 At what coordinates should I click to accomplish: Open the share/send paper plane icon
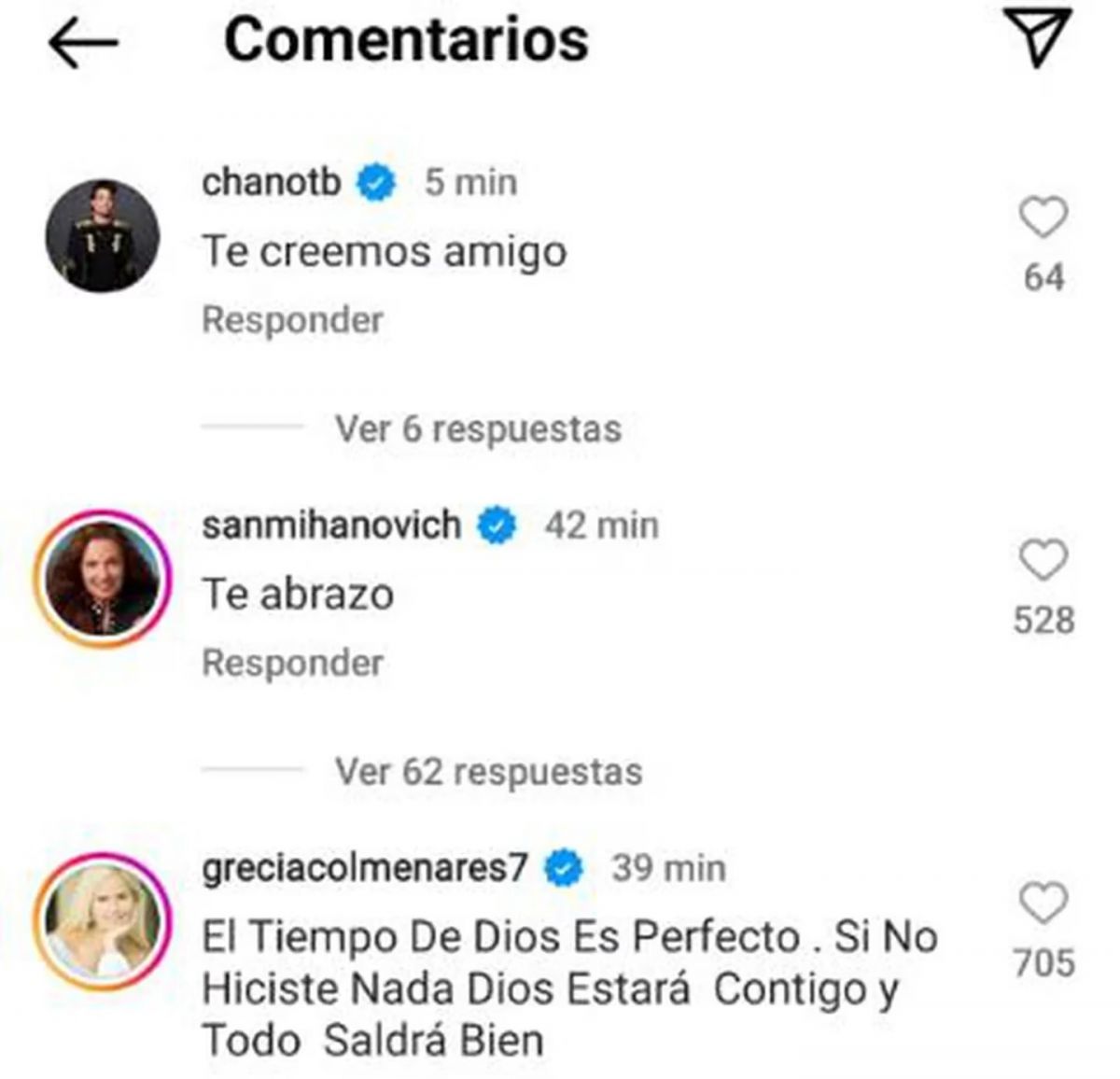click(x=1041, y=38)
